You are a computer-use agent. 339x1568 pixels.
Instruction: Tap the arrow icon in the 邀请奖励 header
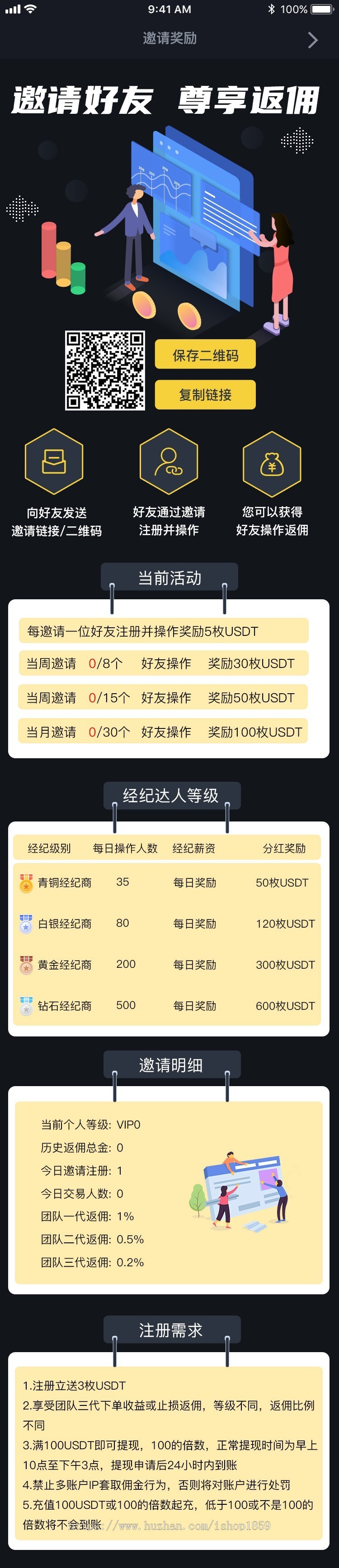[313, 40]
